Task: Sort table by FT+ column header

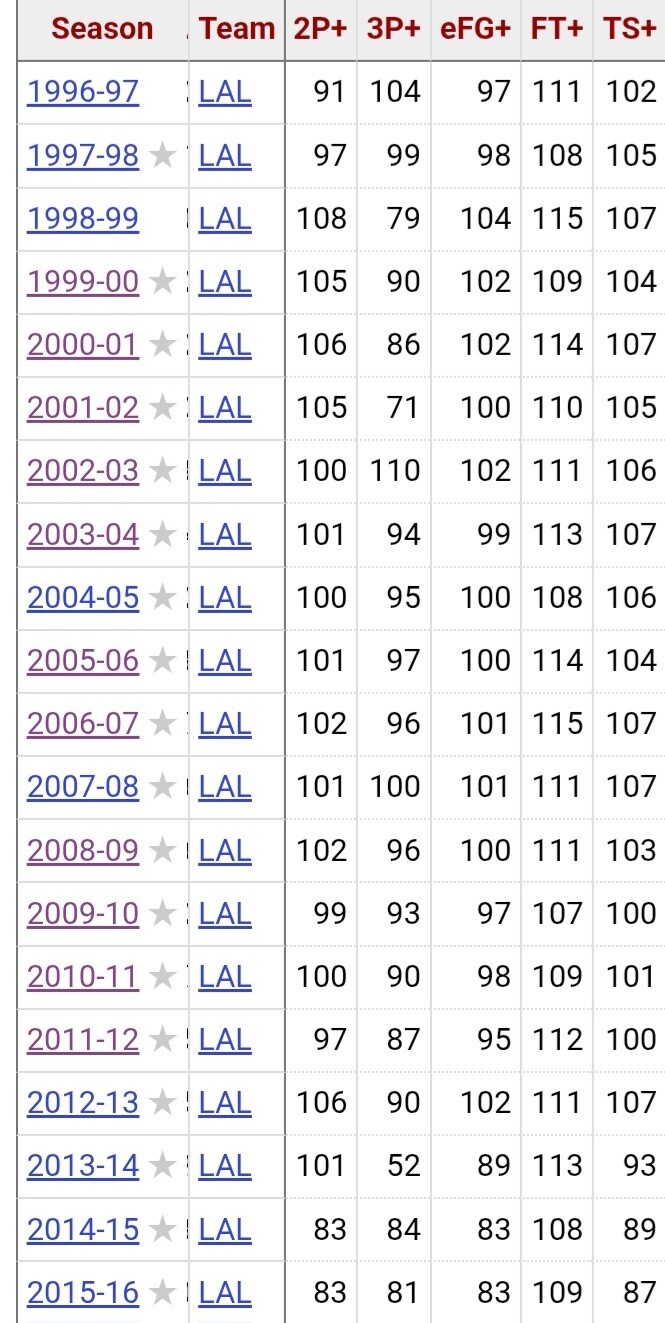Action: coord(557,29)
